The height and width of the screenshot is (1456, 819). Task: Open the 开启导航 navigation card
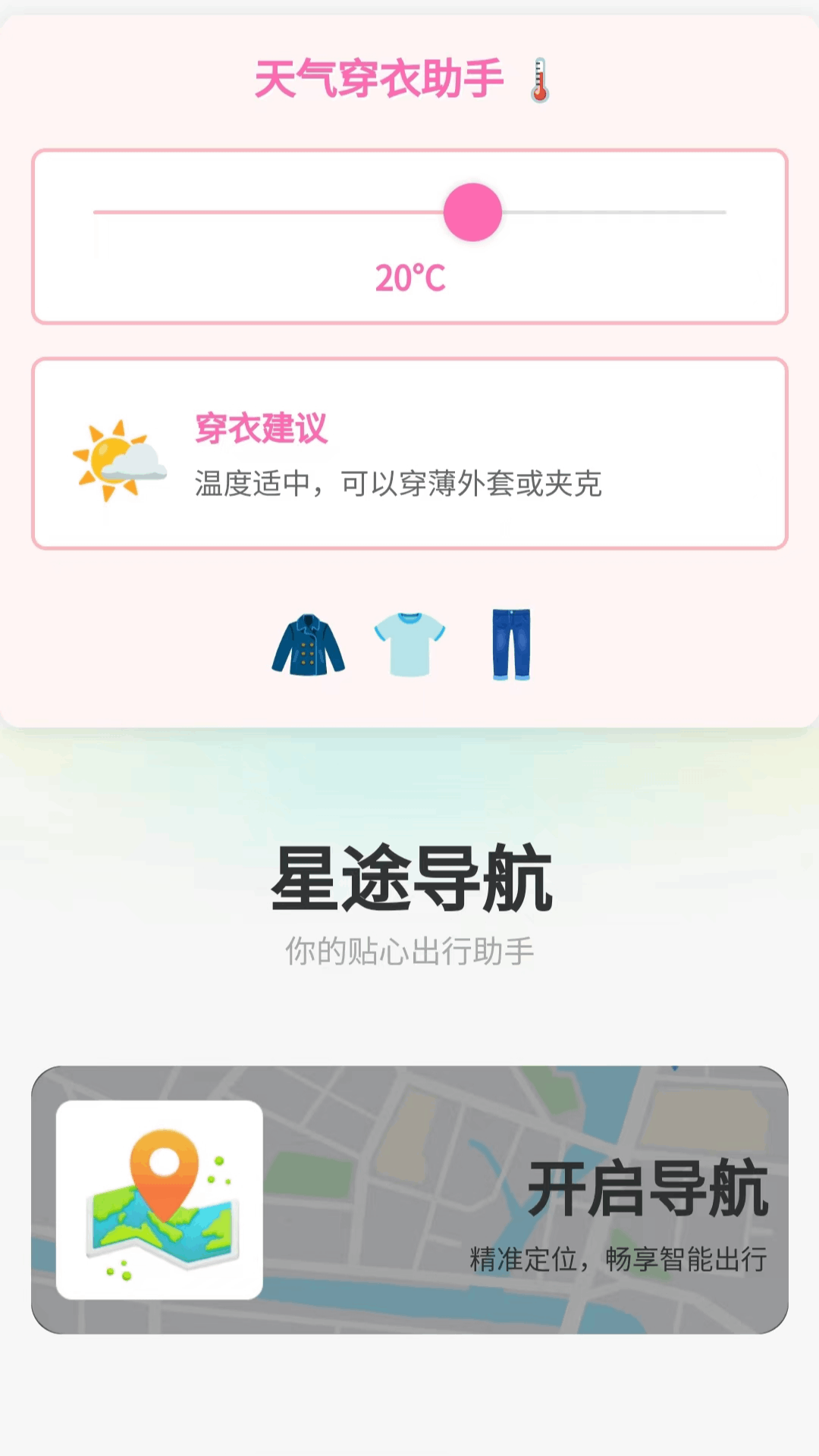tap(409, 1200)
